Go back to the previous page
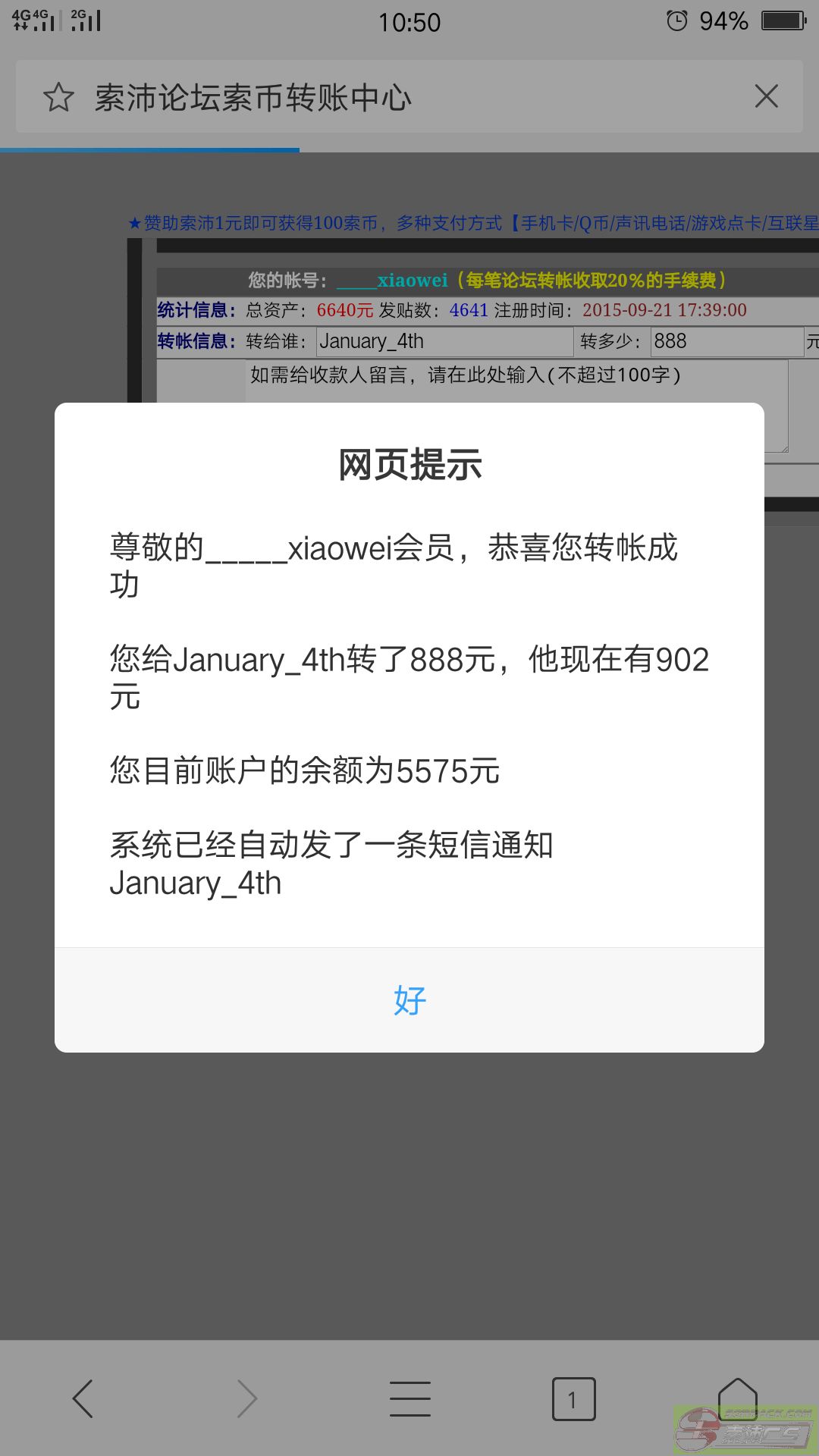Screen dimensions: 819x1456 pos(83,1398)
